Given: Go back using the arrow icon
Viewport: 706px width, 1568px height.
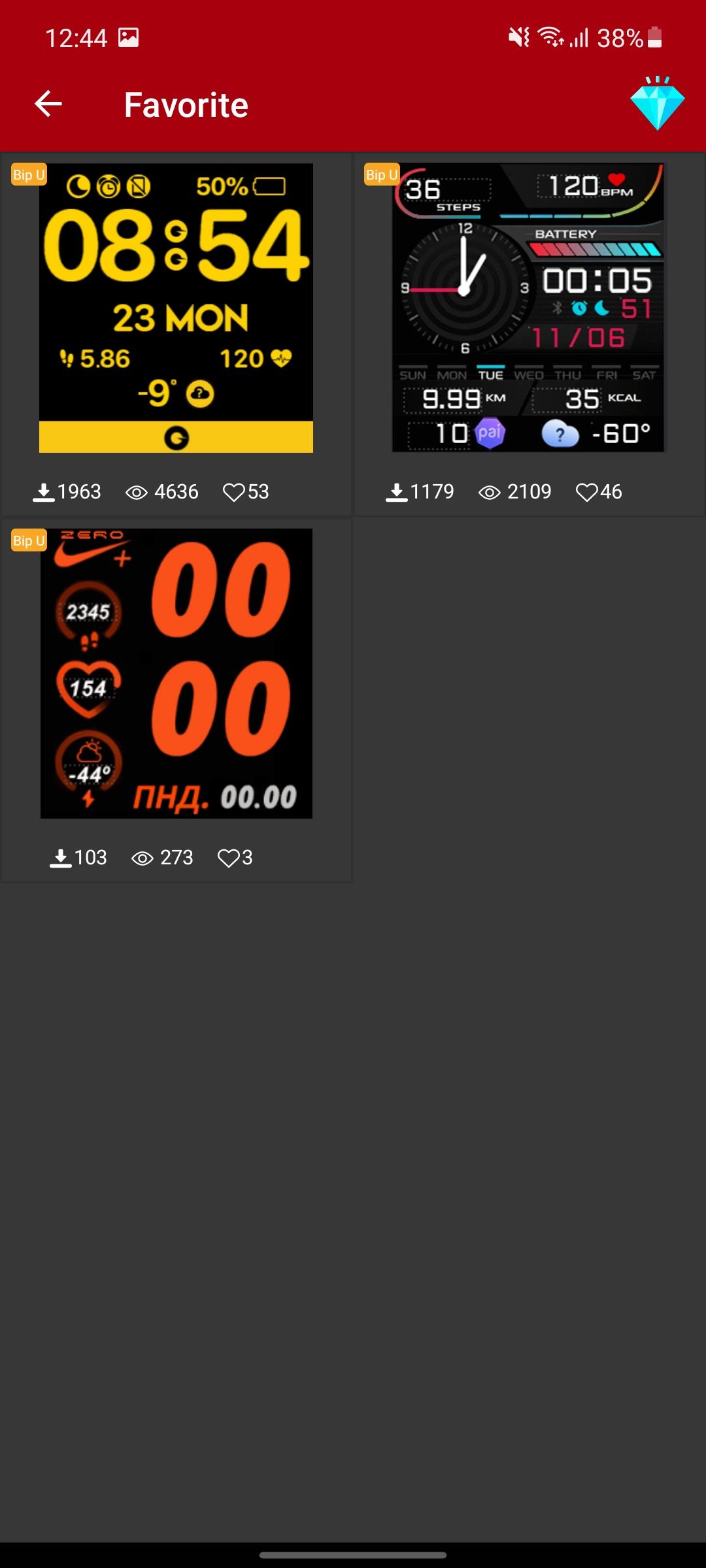Looking at the screenshot, I should click(48, 104).
